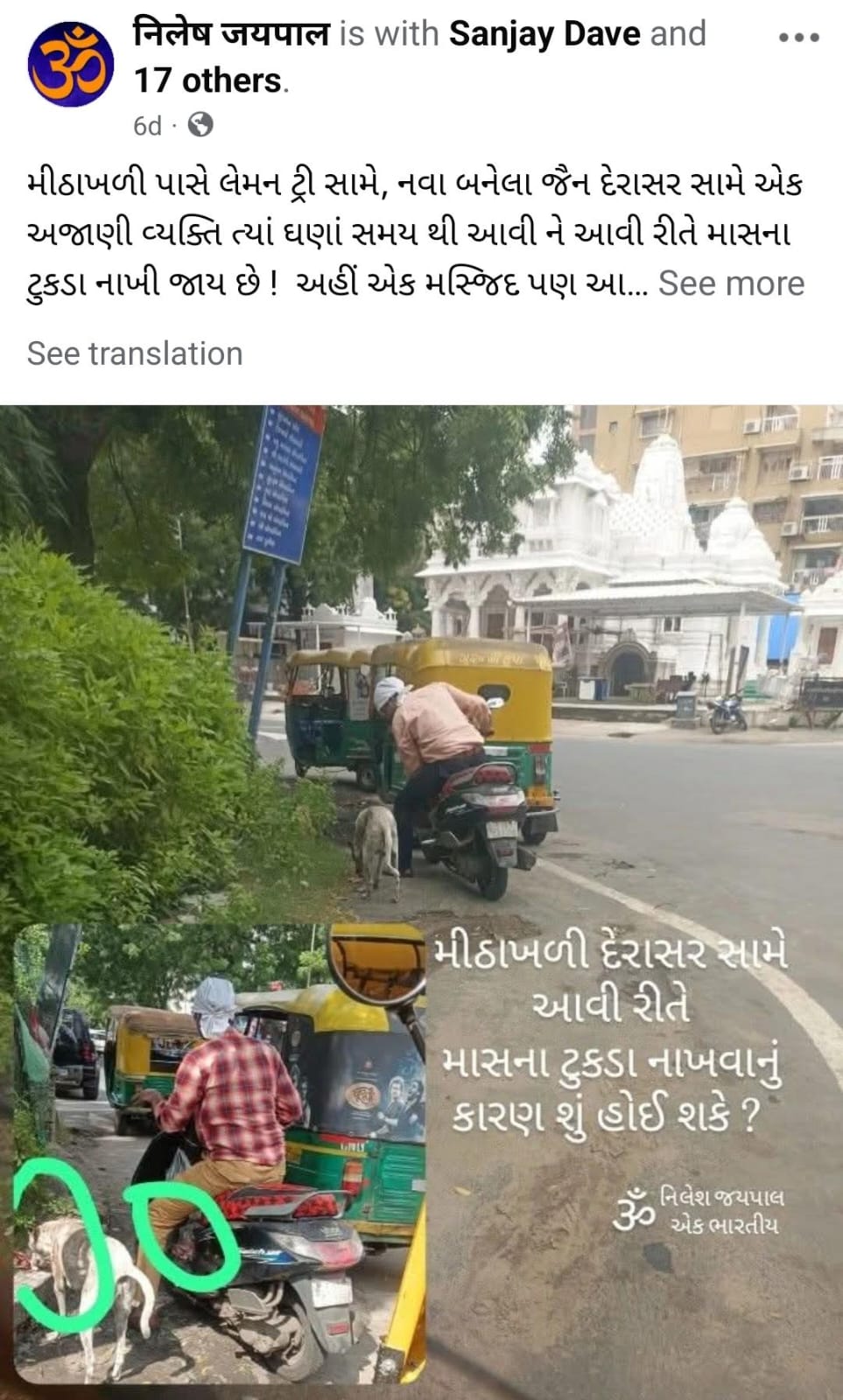This screenshot has height=1400, width=843.
Task: Open Sanjay Dave's tagged profile
Action: 544,34
